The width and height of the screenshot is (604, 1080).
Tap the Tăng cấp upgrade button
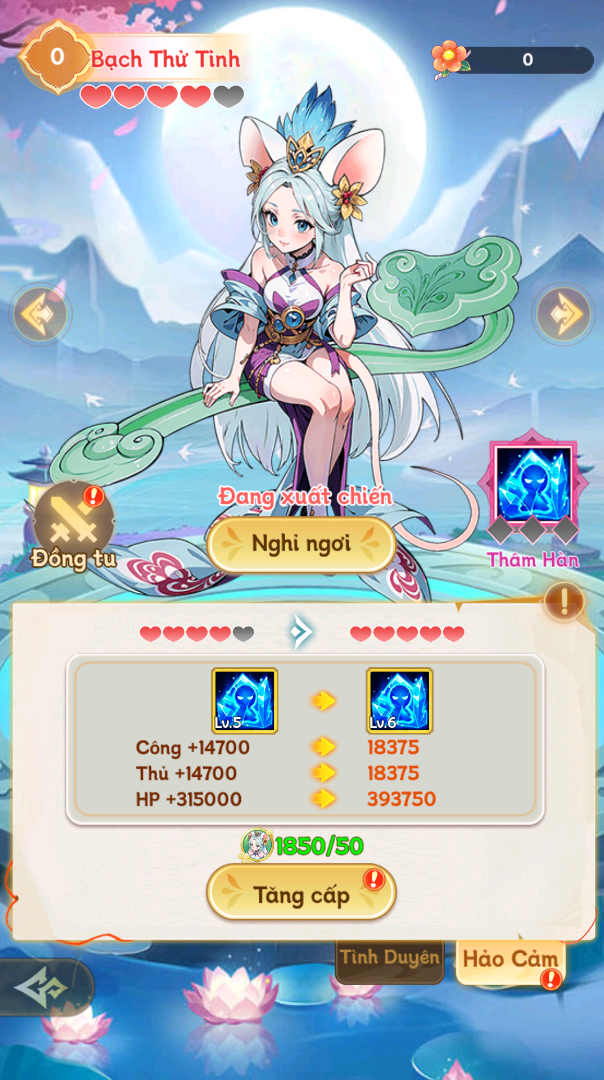point(300,893)
